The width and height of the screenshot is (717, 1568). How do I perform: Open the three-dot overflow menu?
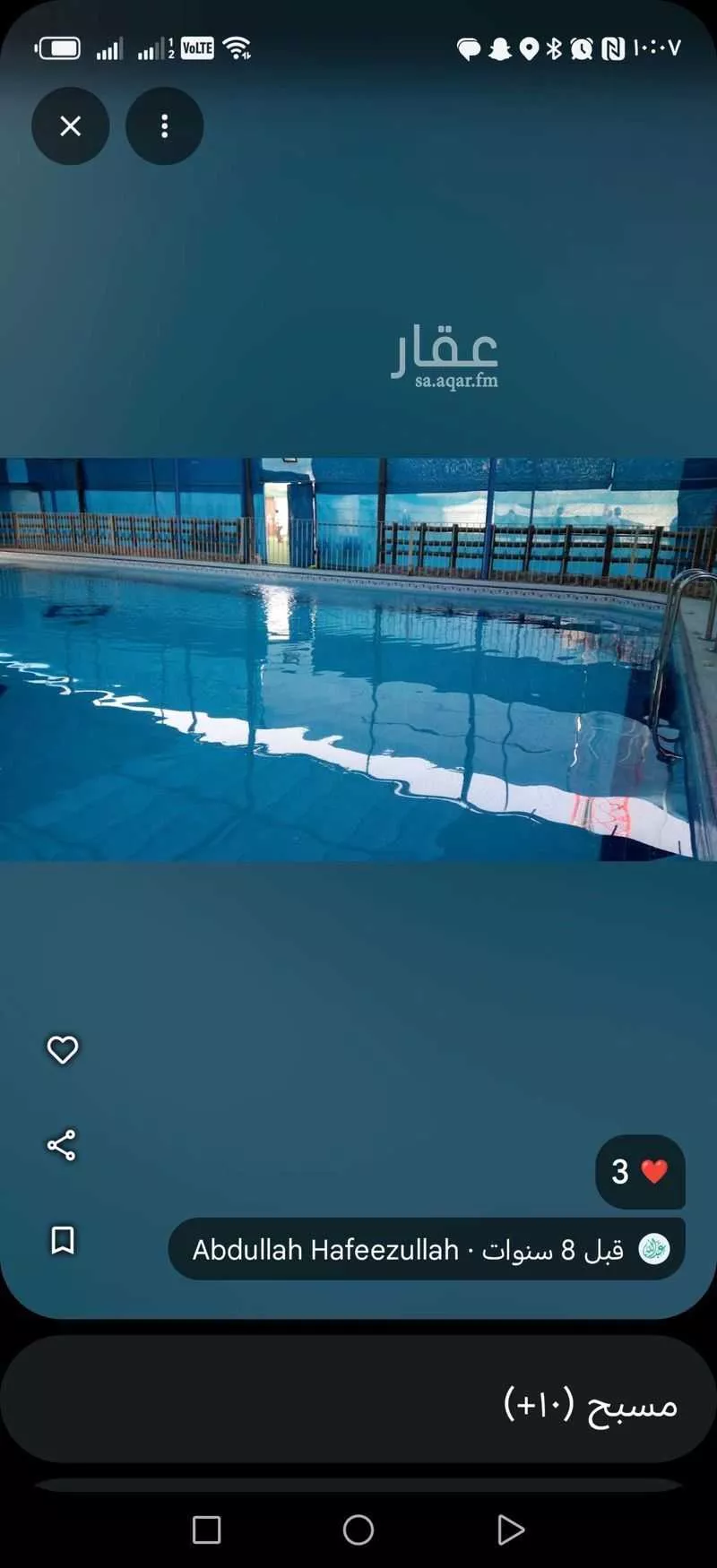164,125
